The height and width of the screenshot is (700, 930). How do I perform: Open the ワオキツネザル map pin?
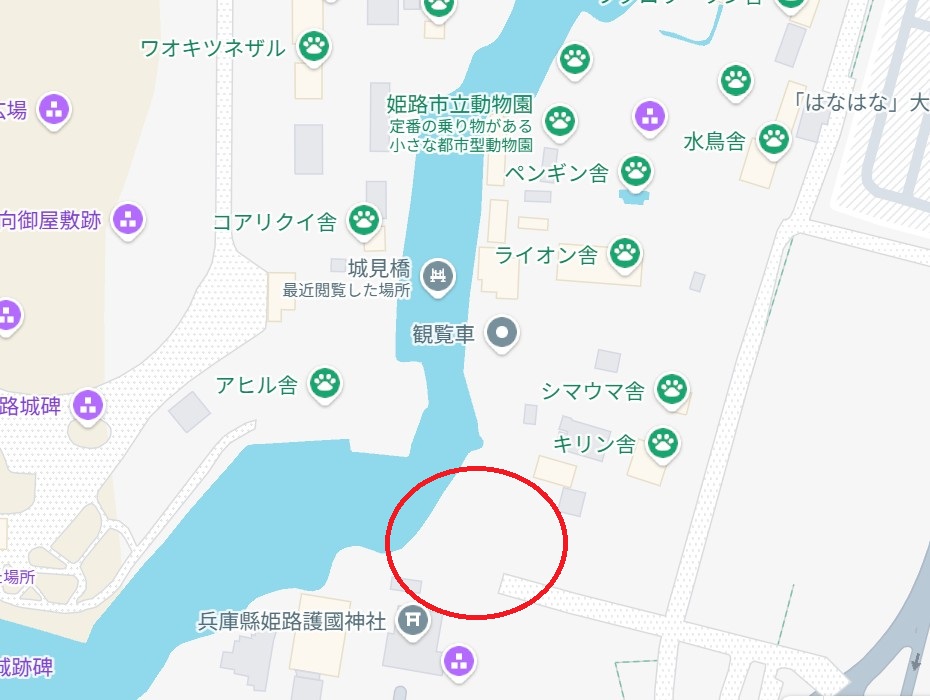tap(315, 46)
